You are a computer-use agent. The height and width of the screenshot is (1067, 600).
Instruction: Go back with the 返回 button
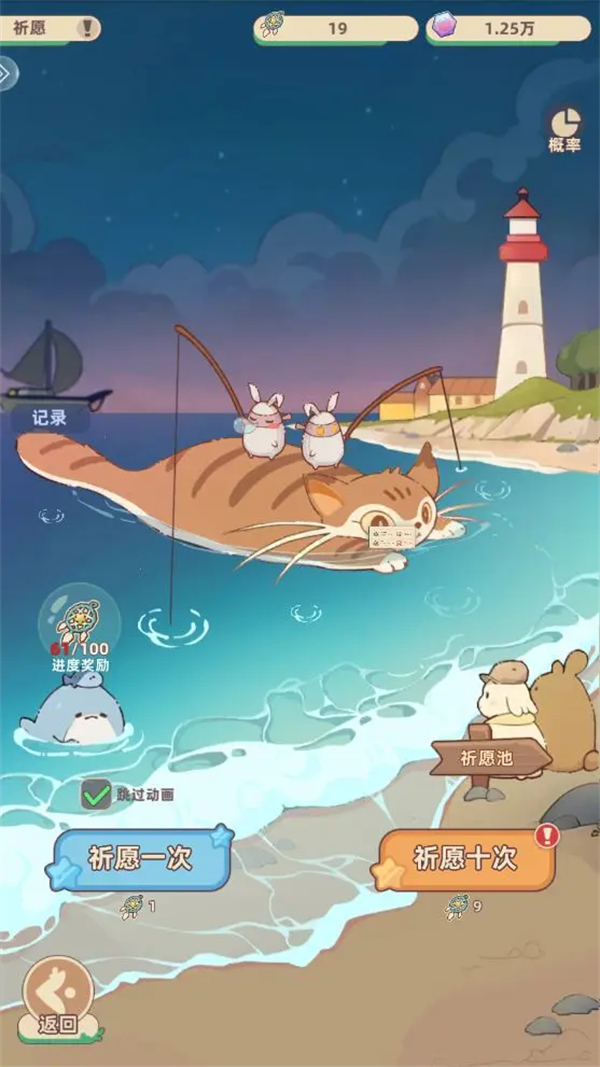point(58,996)
